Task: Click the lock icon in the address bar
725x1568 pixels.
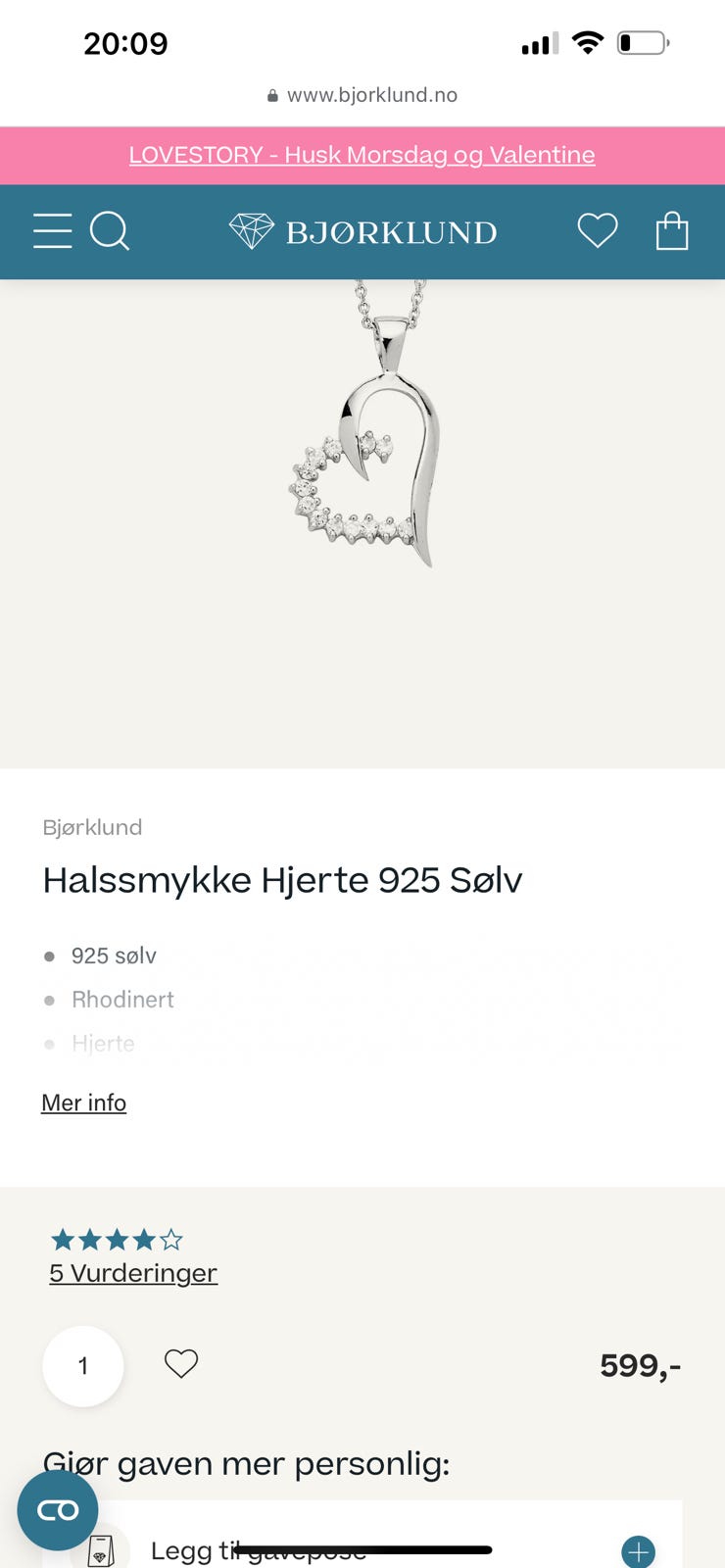Action: (x=271, y=94)
